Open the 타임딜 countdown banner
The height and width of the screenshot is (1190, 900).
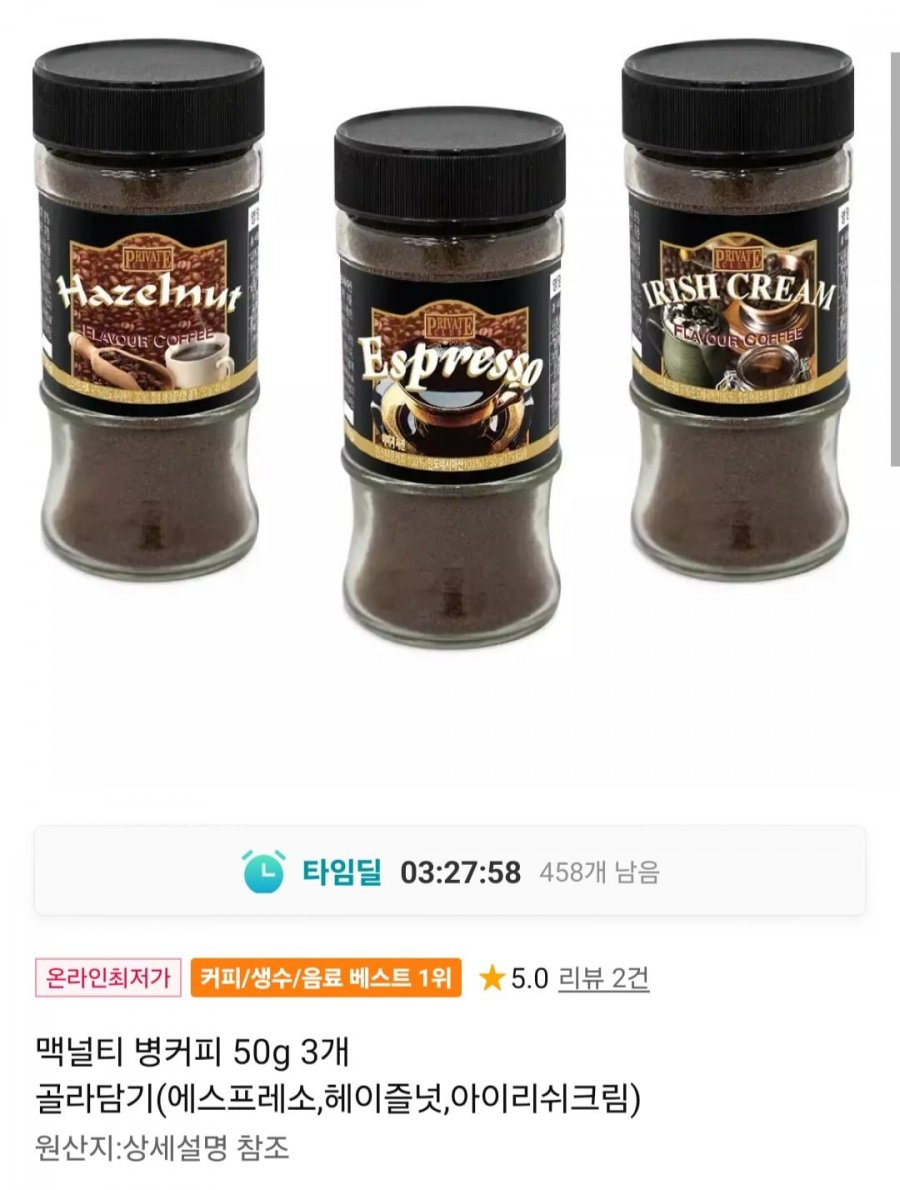450,871
